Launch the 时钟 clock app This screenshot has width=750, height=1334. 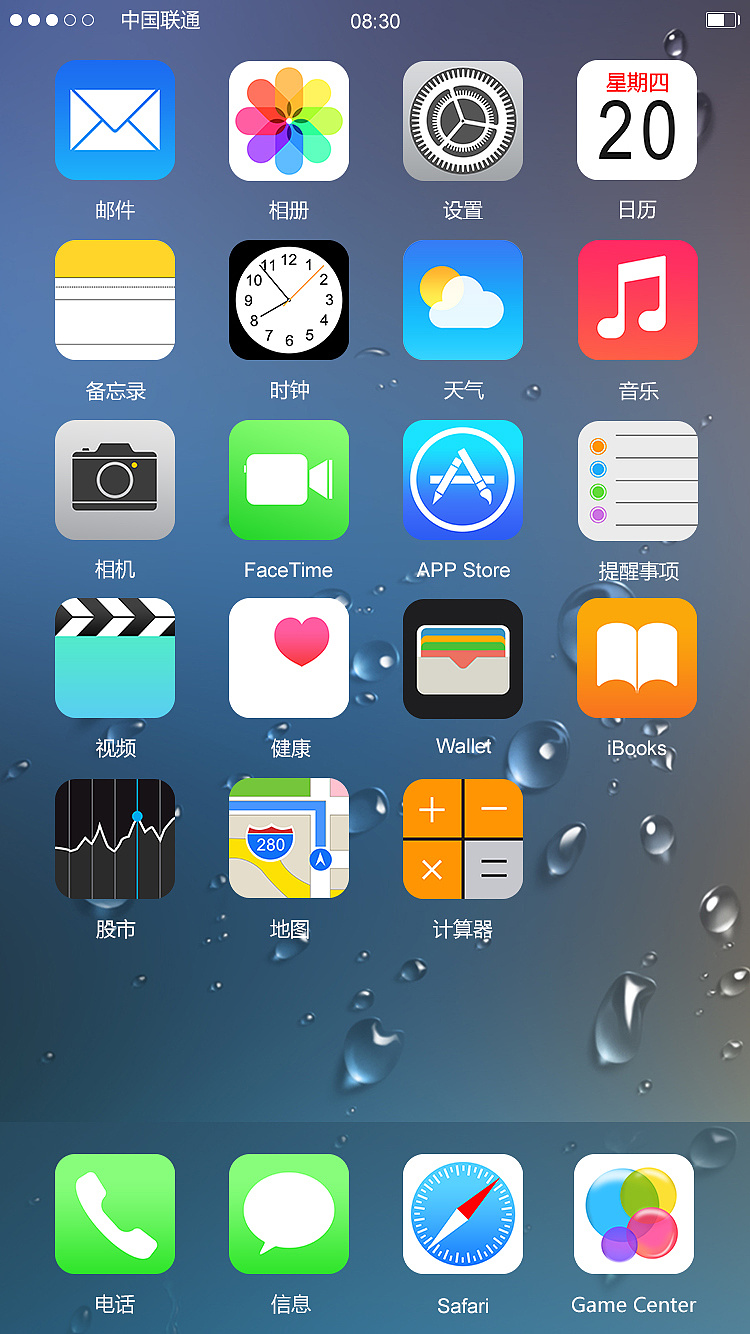289,300
